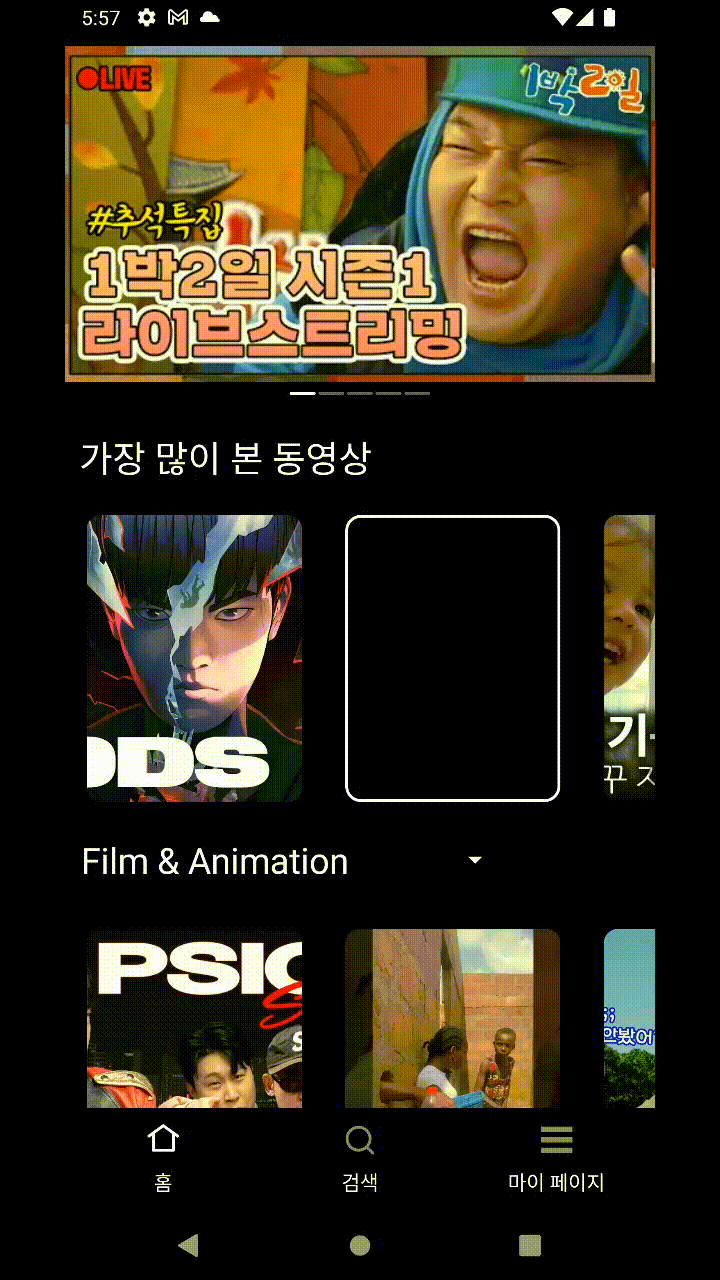
Task: Open the system recent apps view
Action: 530,1245
